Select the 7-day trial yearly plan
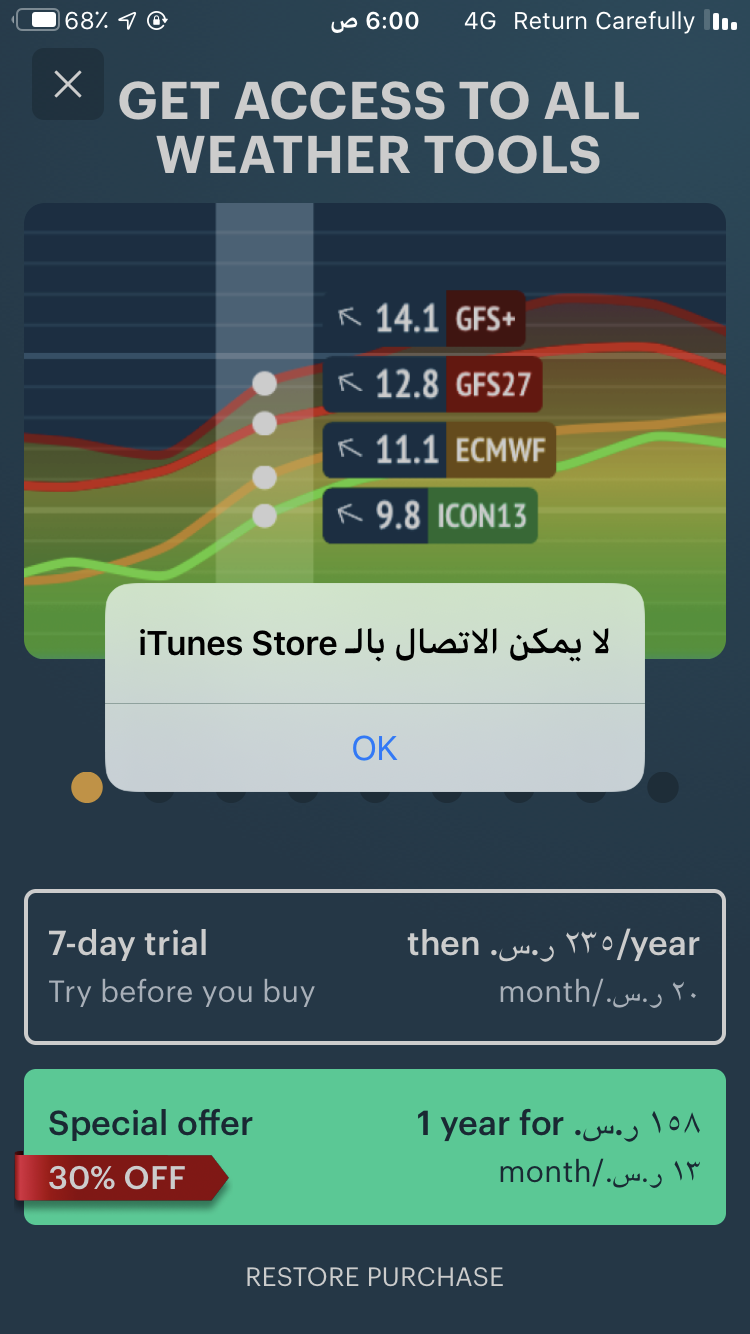This screenshot has height=1334, width=750. 374,966
